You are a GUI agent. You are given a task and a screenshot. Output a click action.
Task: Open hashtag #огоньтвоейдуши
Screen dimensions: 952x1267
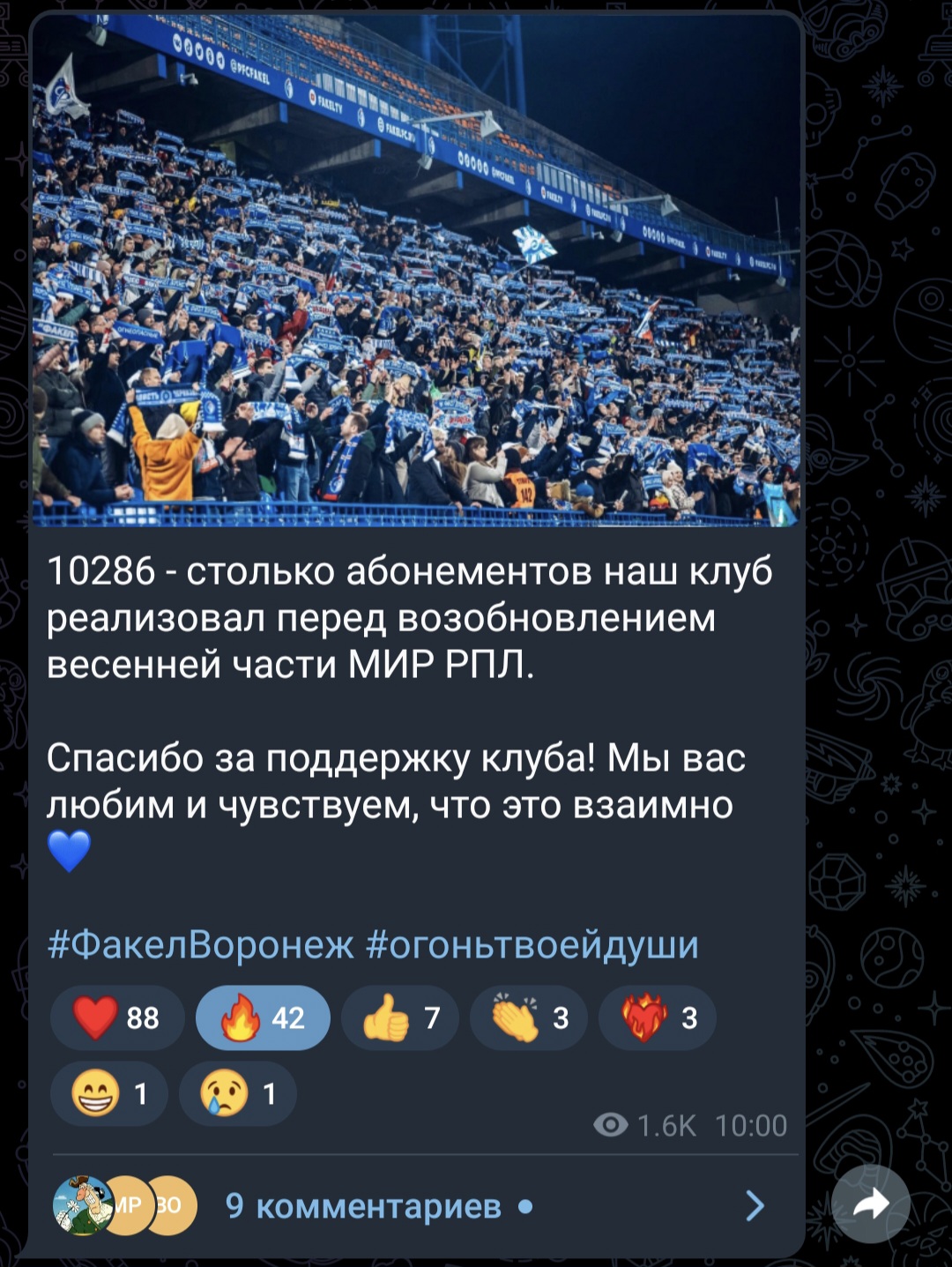[532, 944]
